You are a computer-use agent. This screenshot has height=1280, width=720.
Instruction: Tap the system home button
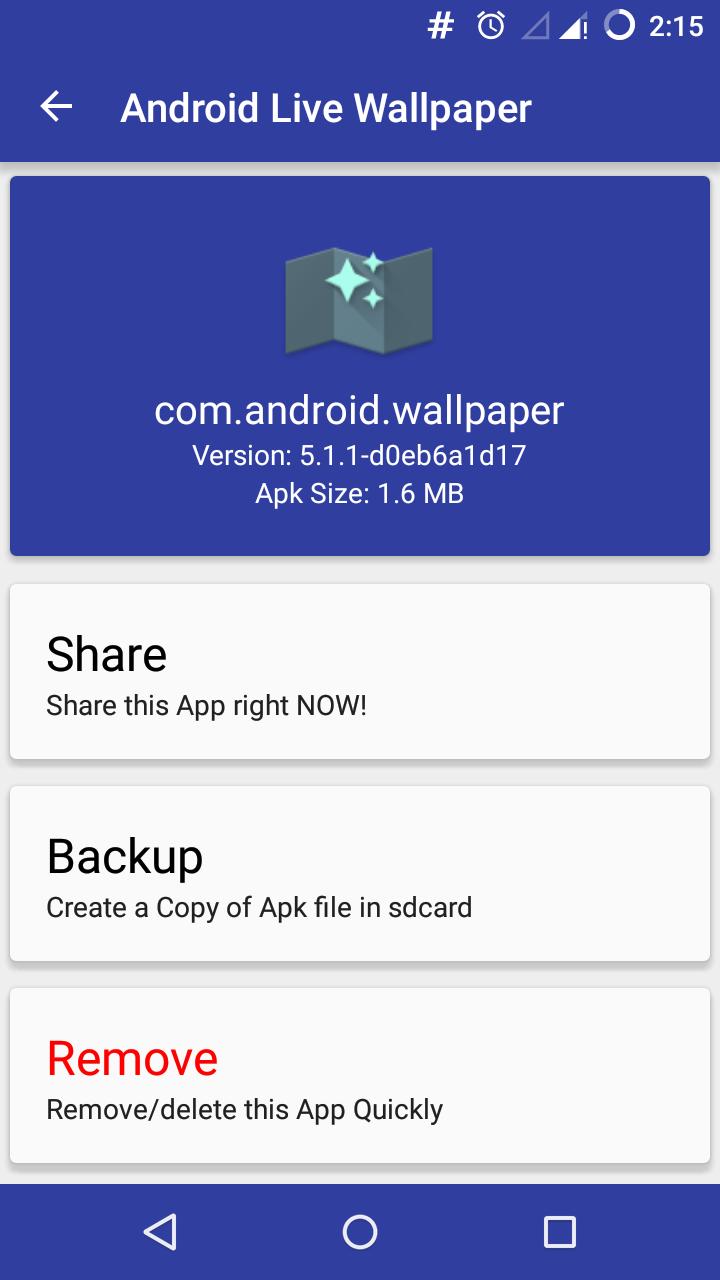click(x=360, y=1232)
